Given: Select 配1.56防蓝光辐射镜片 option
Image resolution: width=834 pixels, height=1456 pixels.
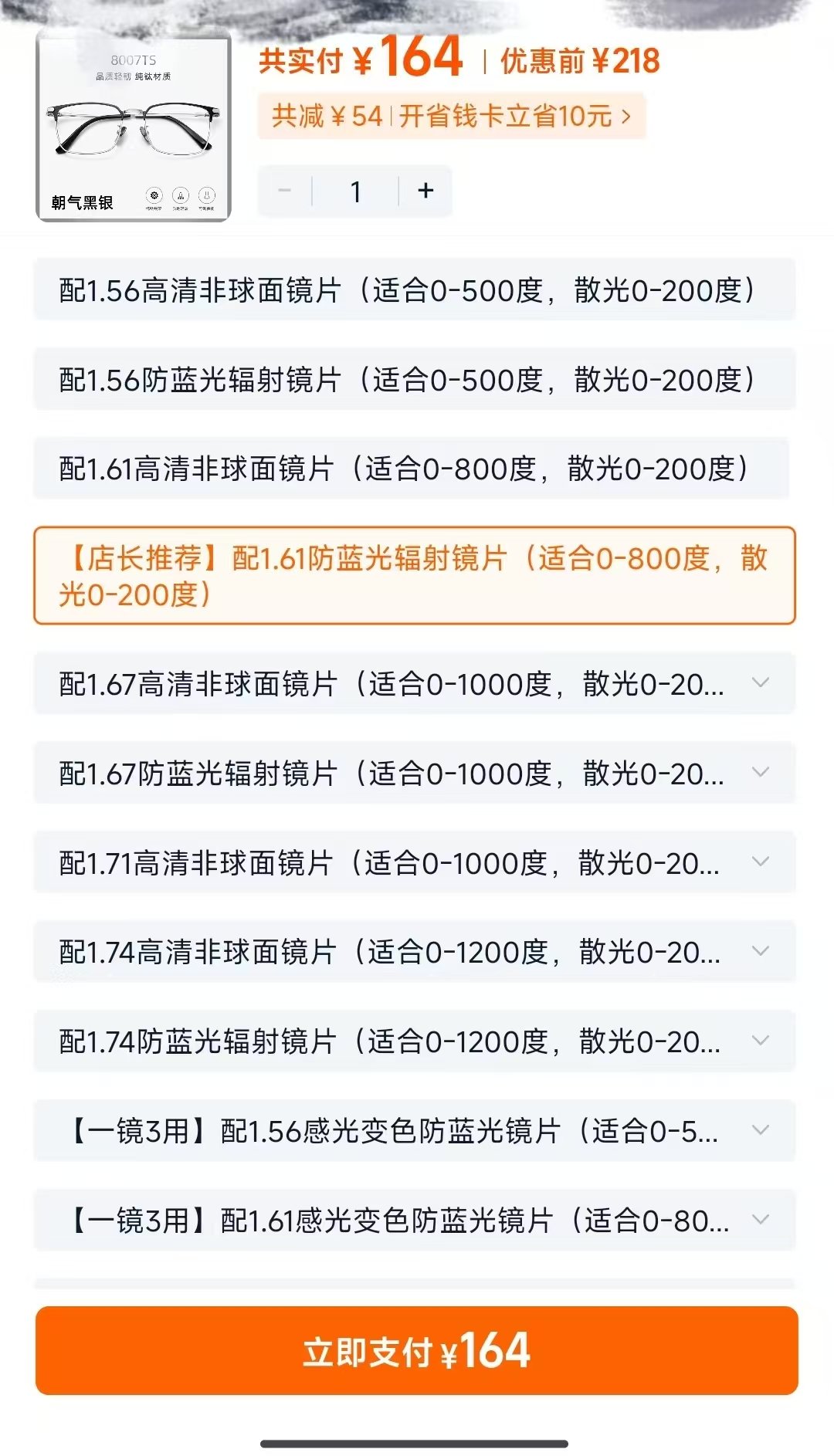Looking at the screenshot, I should pos(415,379).
